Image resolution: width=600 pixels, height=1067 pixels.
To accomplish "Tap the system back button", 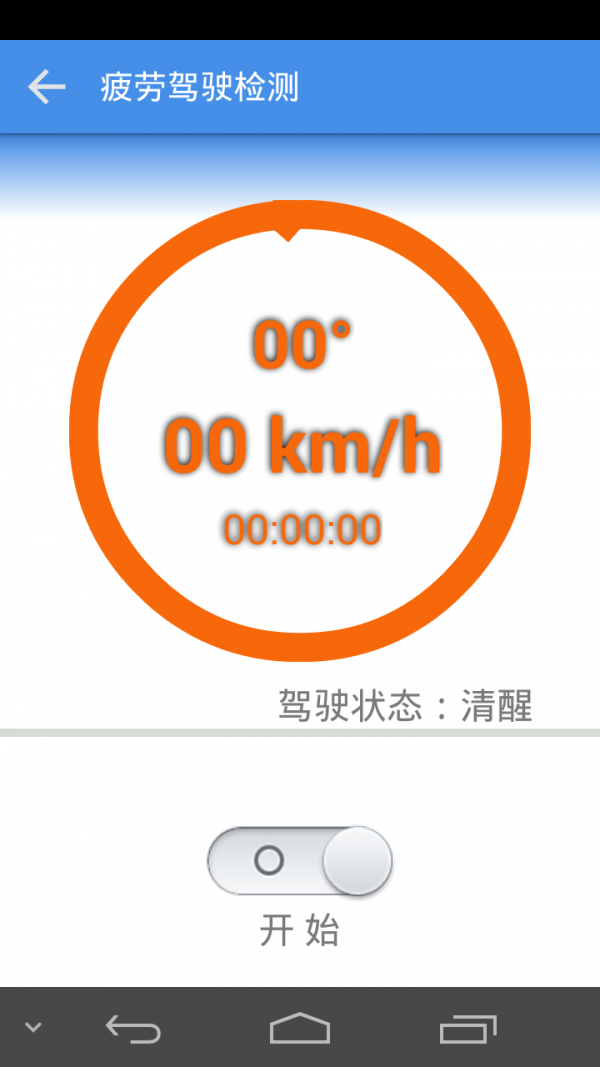I will pos(133,1028).
